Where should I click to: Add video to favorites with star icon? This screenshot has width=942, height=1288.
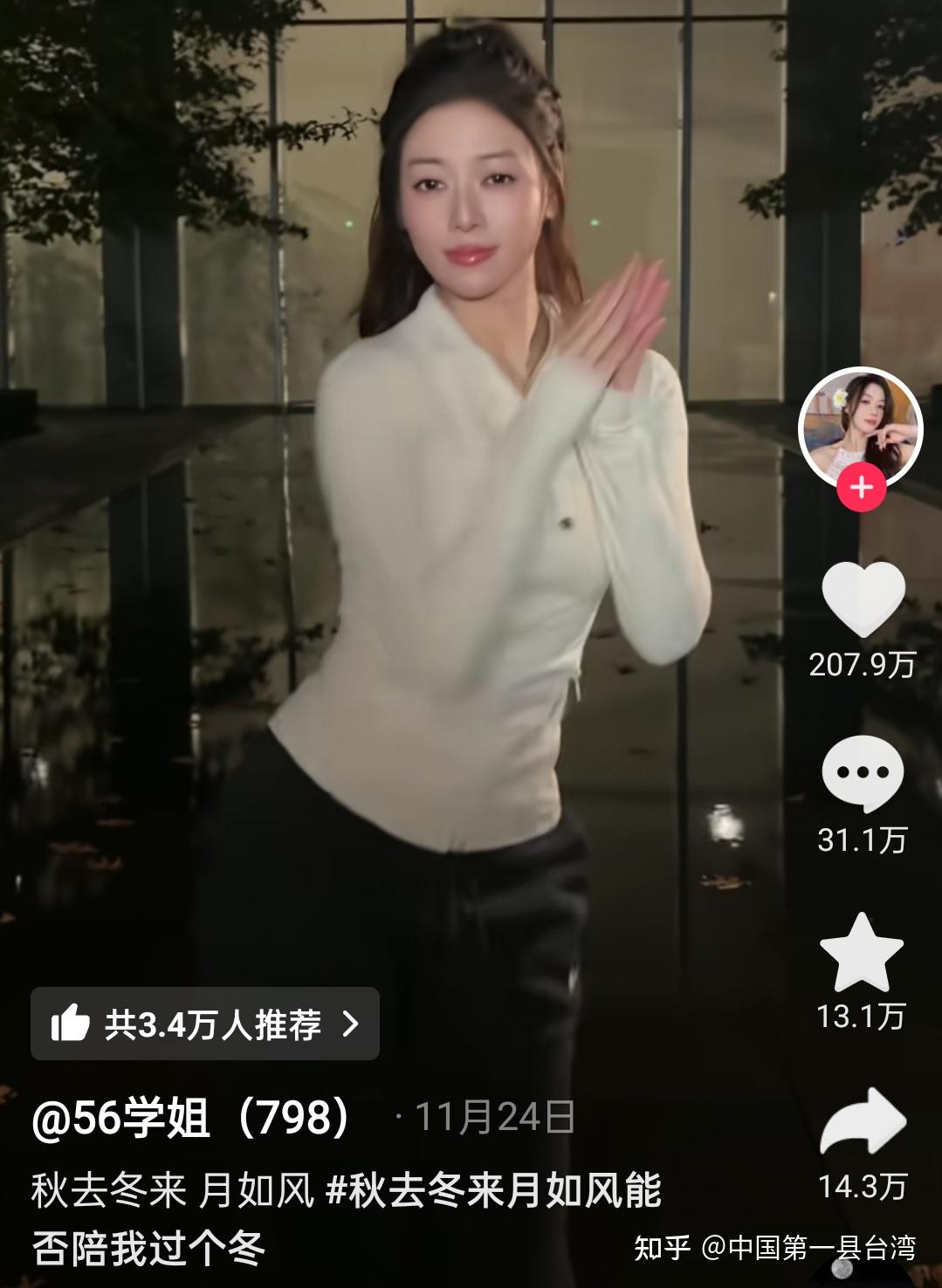[862, 953]
